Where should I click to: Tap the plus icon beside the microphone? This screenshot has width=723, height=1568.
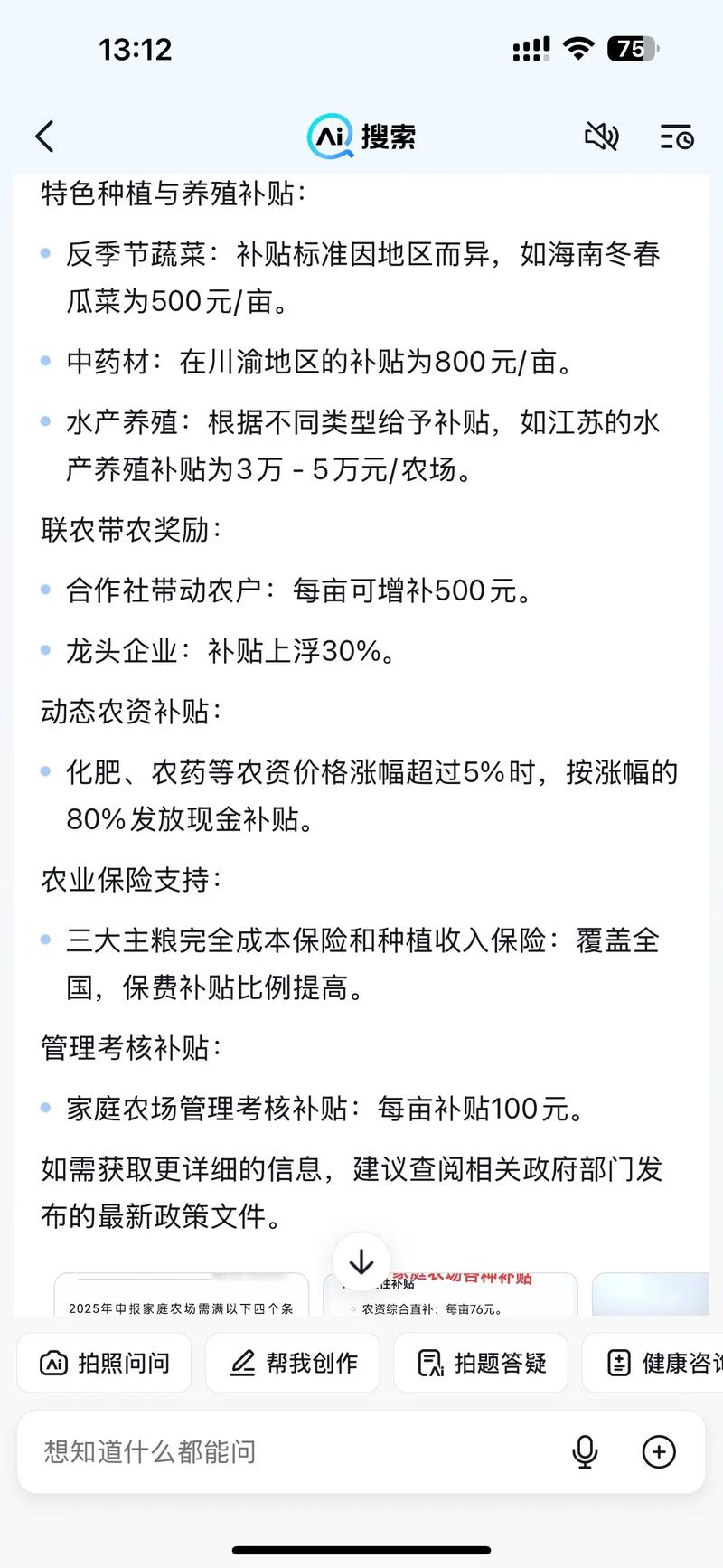click(659, 1452)
